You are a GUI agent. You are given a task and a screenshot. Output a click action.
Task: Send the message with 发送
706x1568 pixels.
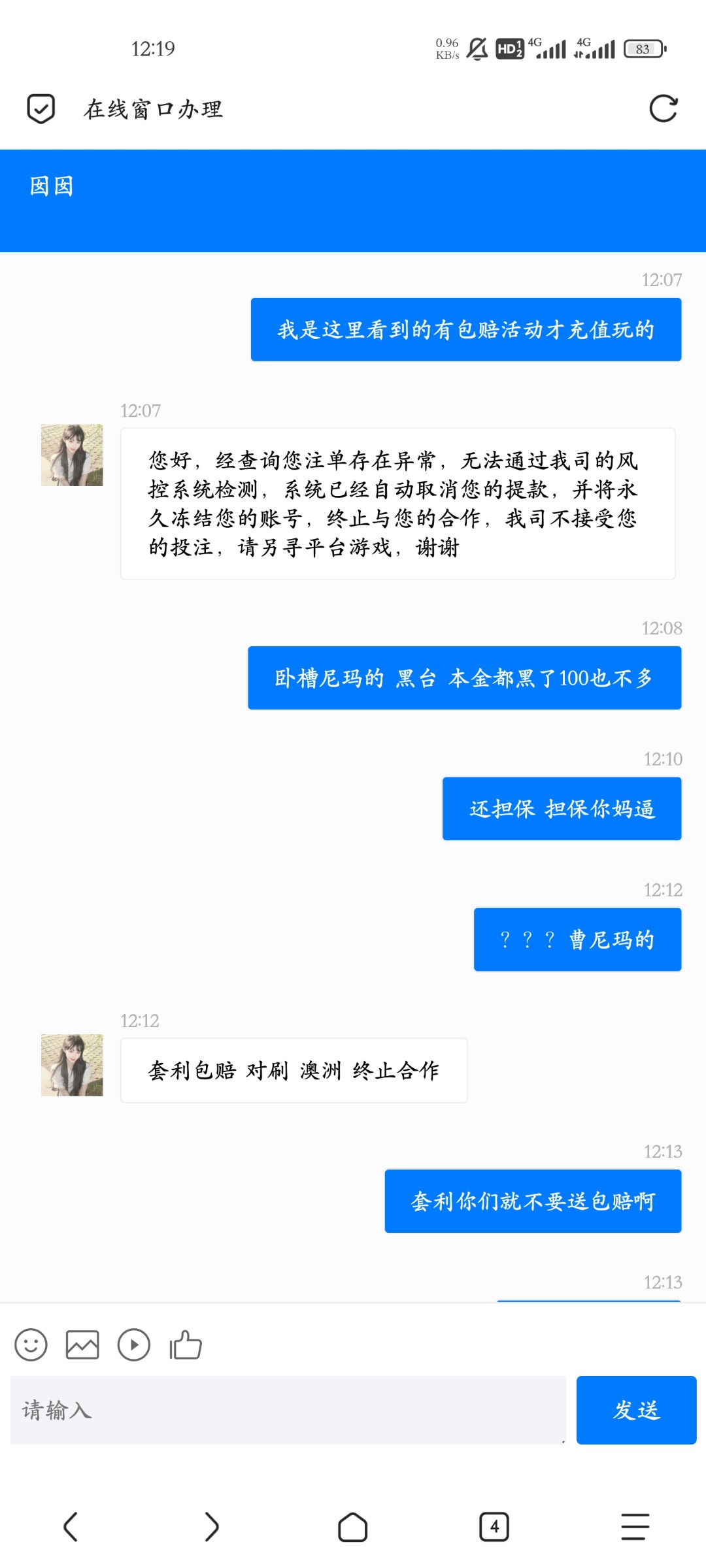tap(636, 1410)
